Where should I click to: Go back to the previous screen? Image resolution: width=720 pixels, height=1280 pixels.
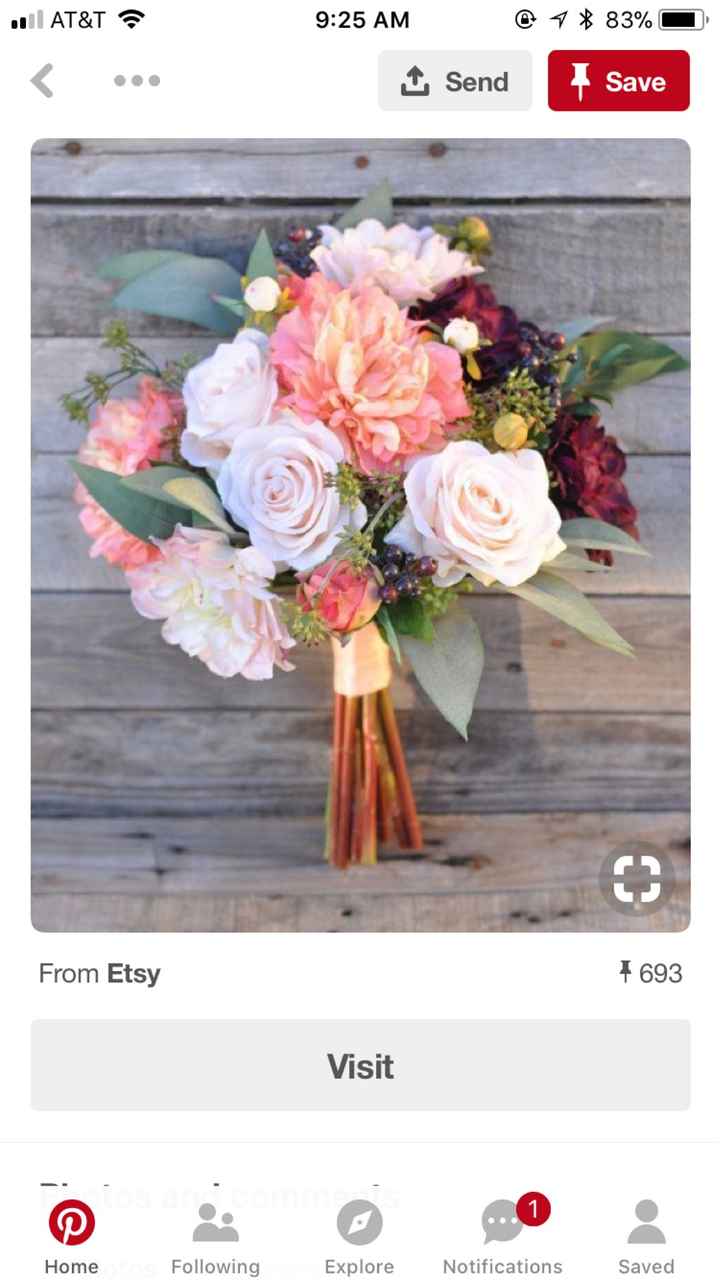pyautogui.click(x=42, y=81)
